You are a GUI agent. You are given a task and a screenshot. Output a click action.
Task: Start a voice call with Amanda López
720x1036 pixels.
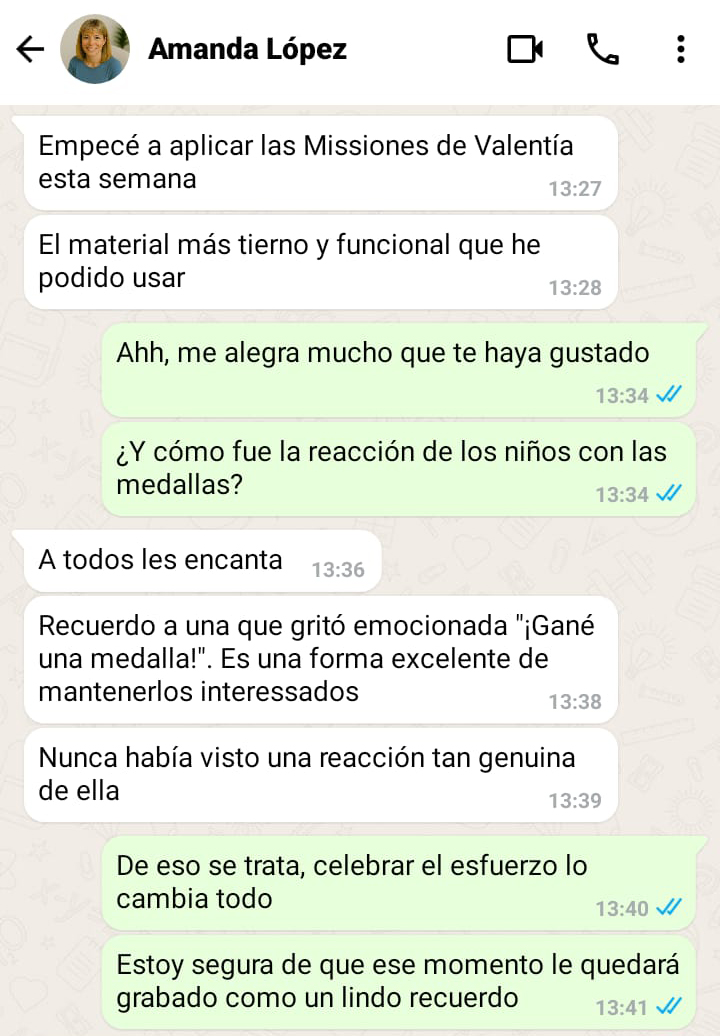coord(607,49)
